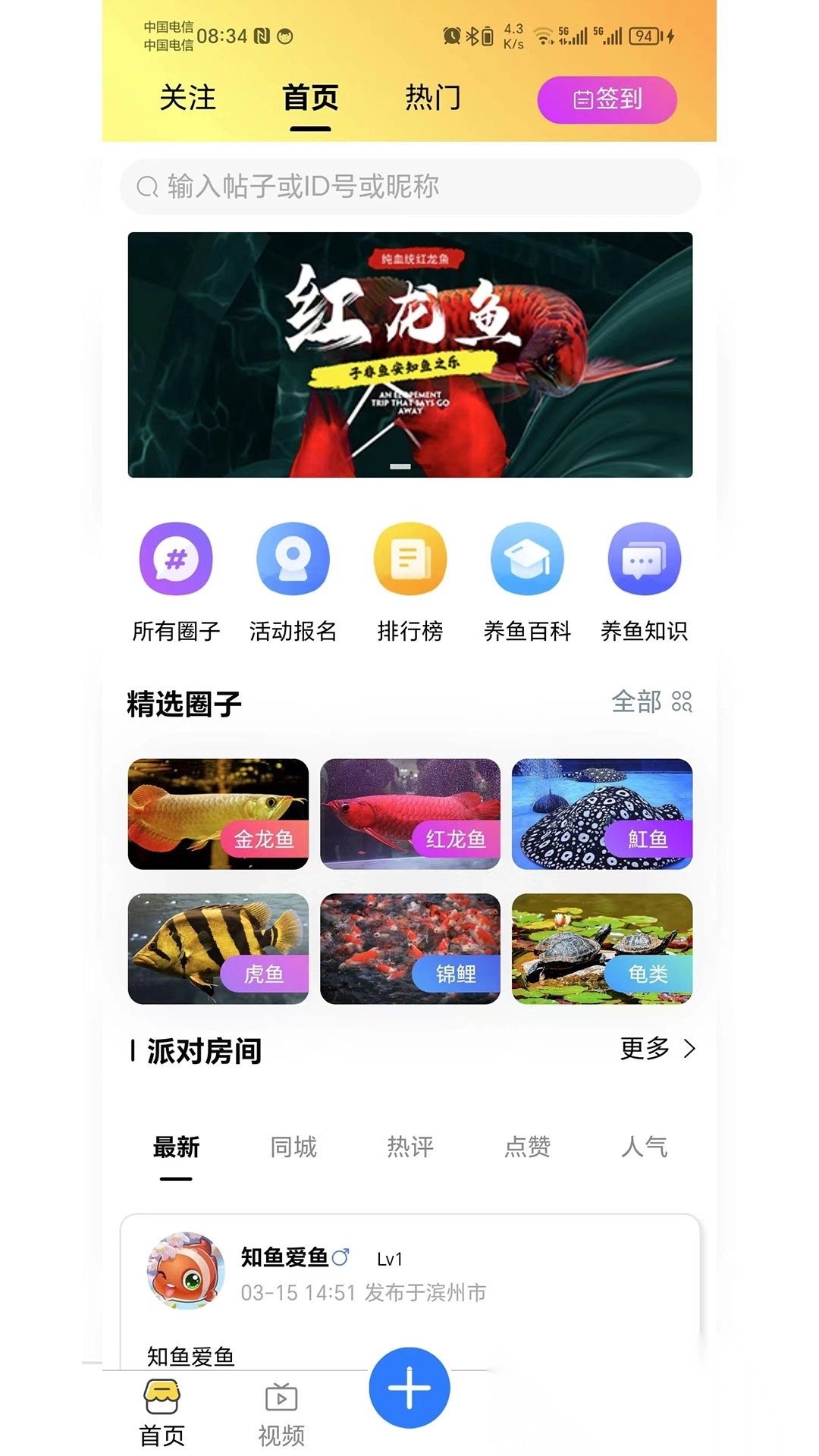
Task: Open the 金龙鱼 circle
Action: (x=218, y=814)
